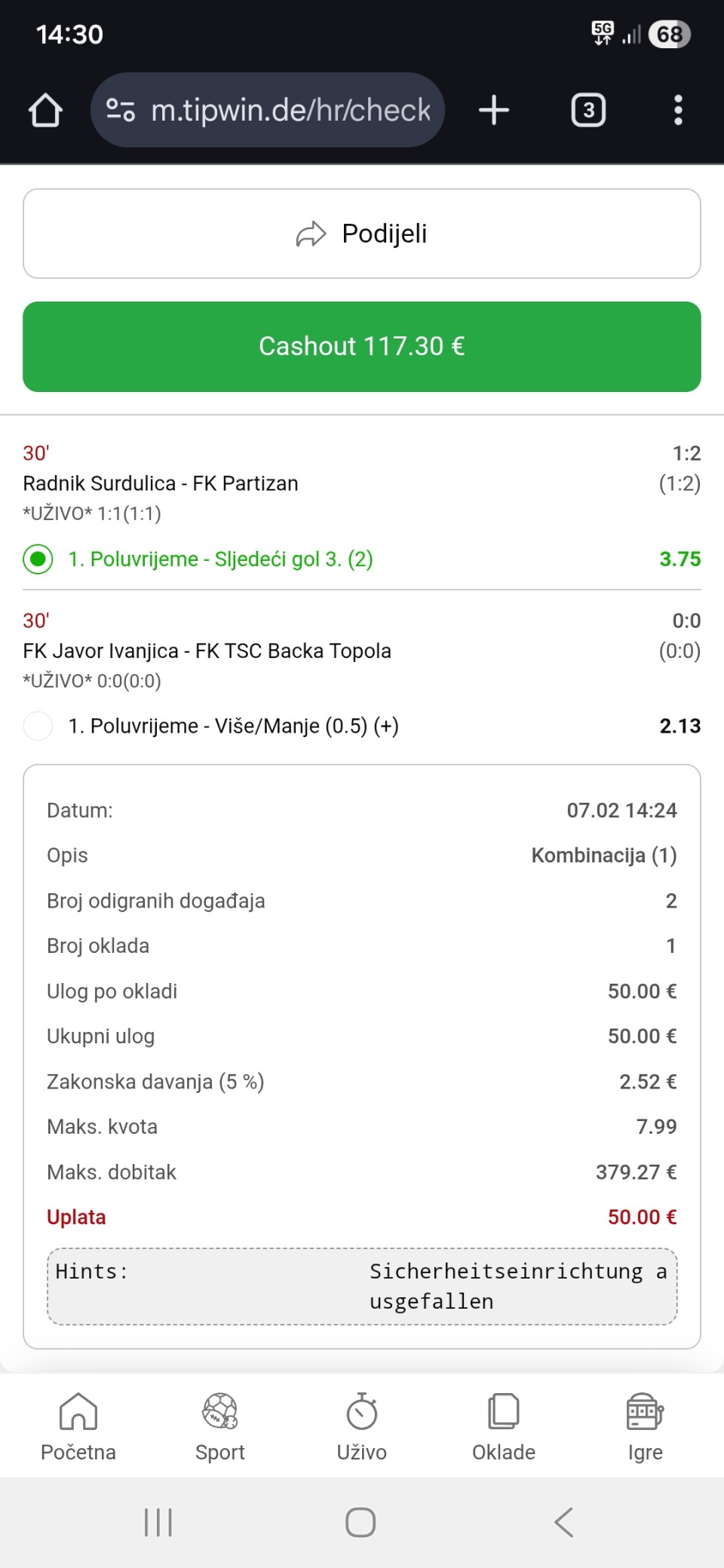724x1568 pixels.
Task: Go to the Oklade tab
Action: pos(504,1426)
